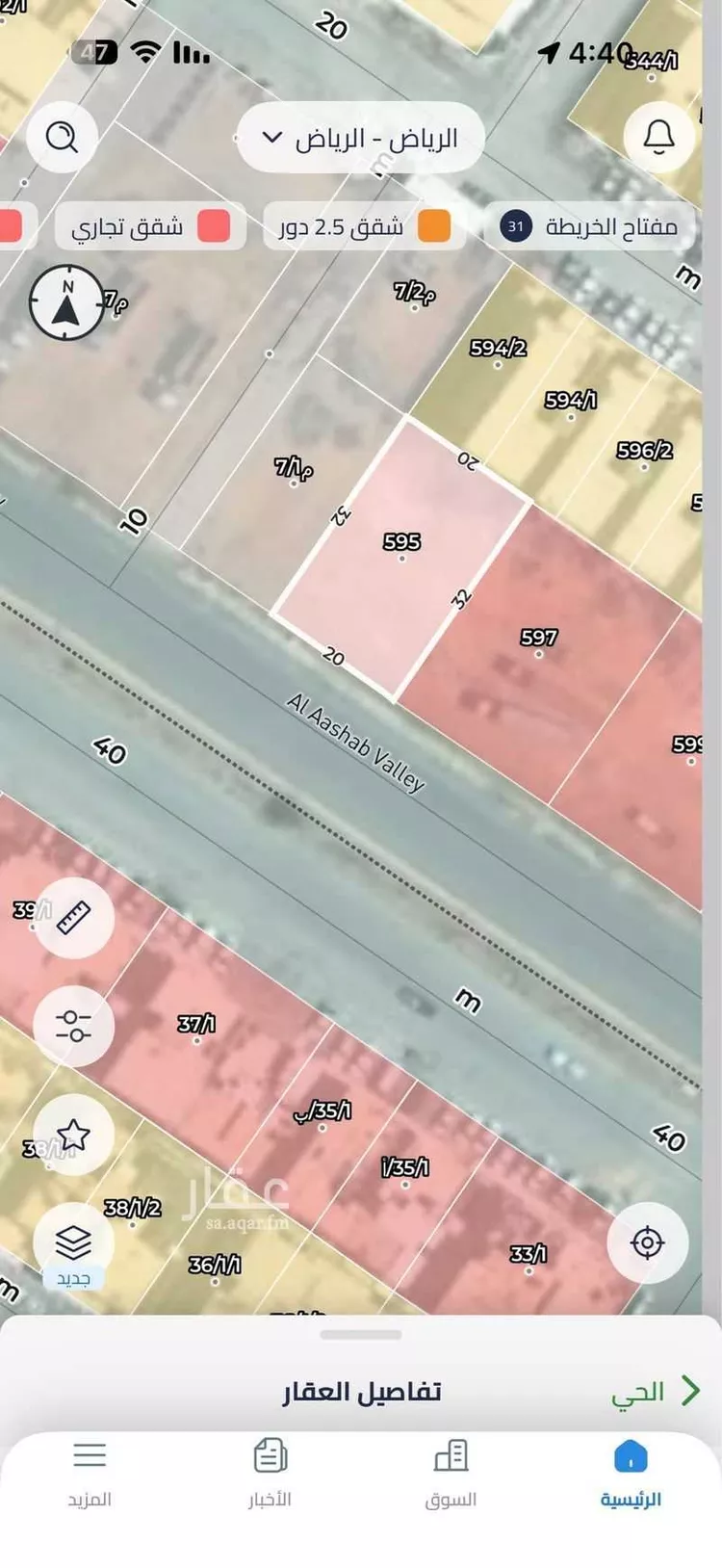The image size is (722, 1568).
Task: Center map on my current location
Action: click(x=647, y=1242)
